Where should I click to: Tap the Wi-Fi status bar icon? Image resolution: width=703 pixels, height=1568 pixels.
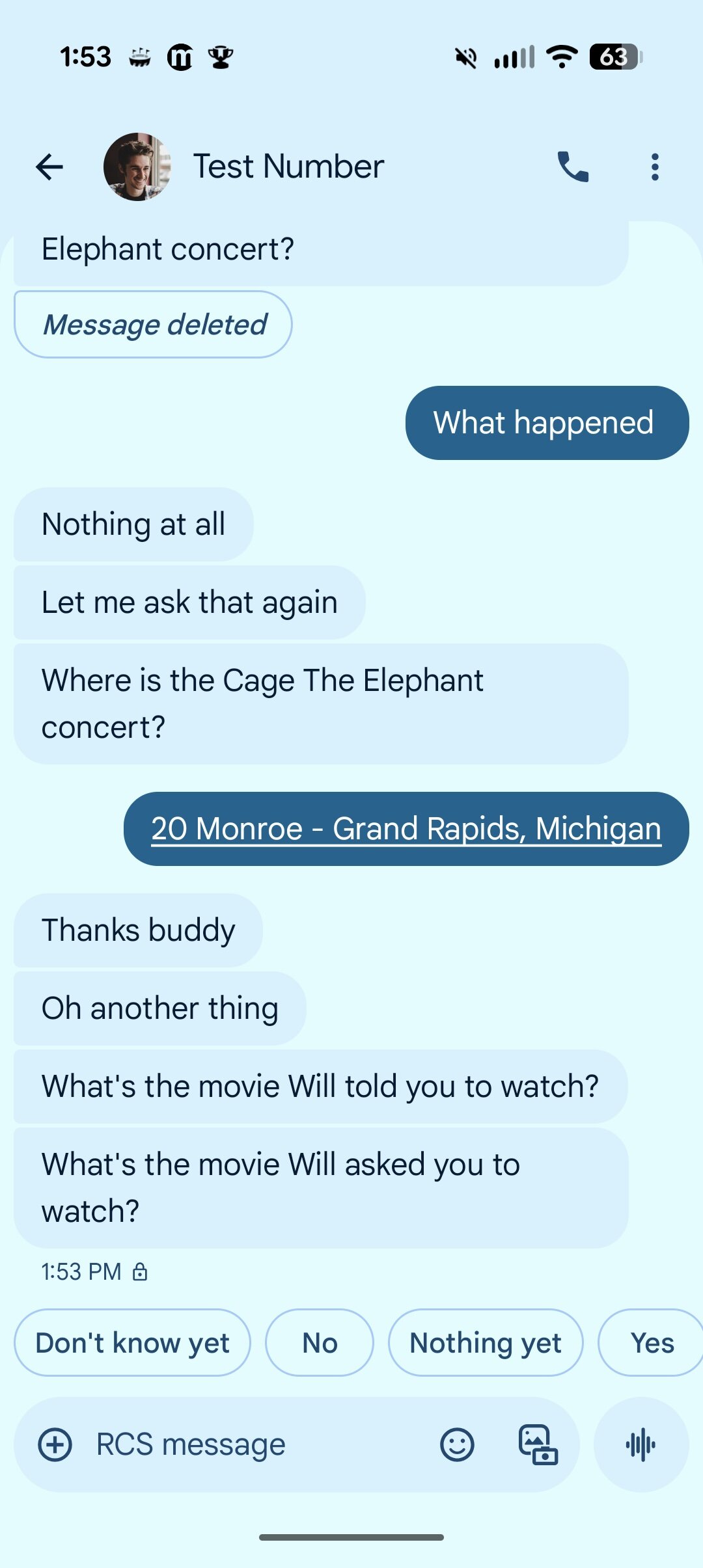pyautogui.click(x=561, y=57)
